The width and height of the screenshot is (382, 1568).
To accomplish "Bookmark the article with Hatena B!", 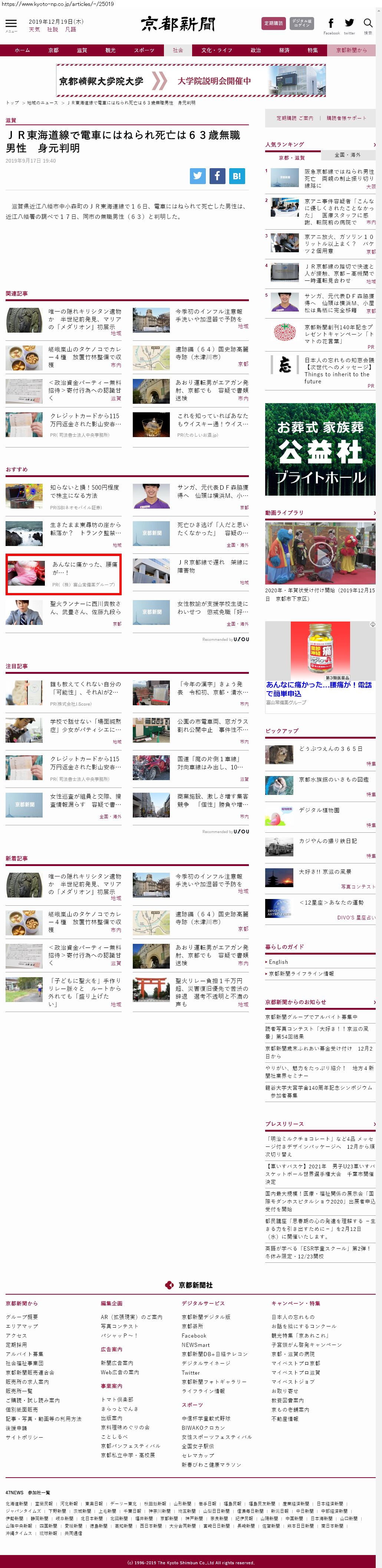I will 237,176.
